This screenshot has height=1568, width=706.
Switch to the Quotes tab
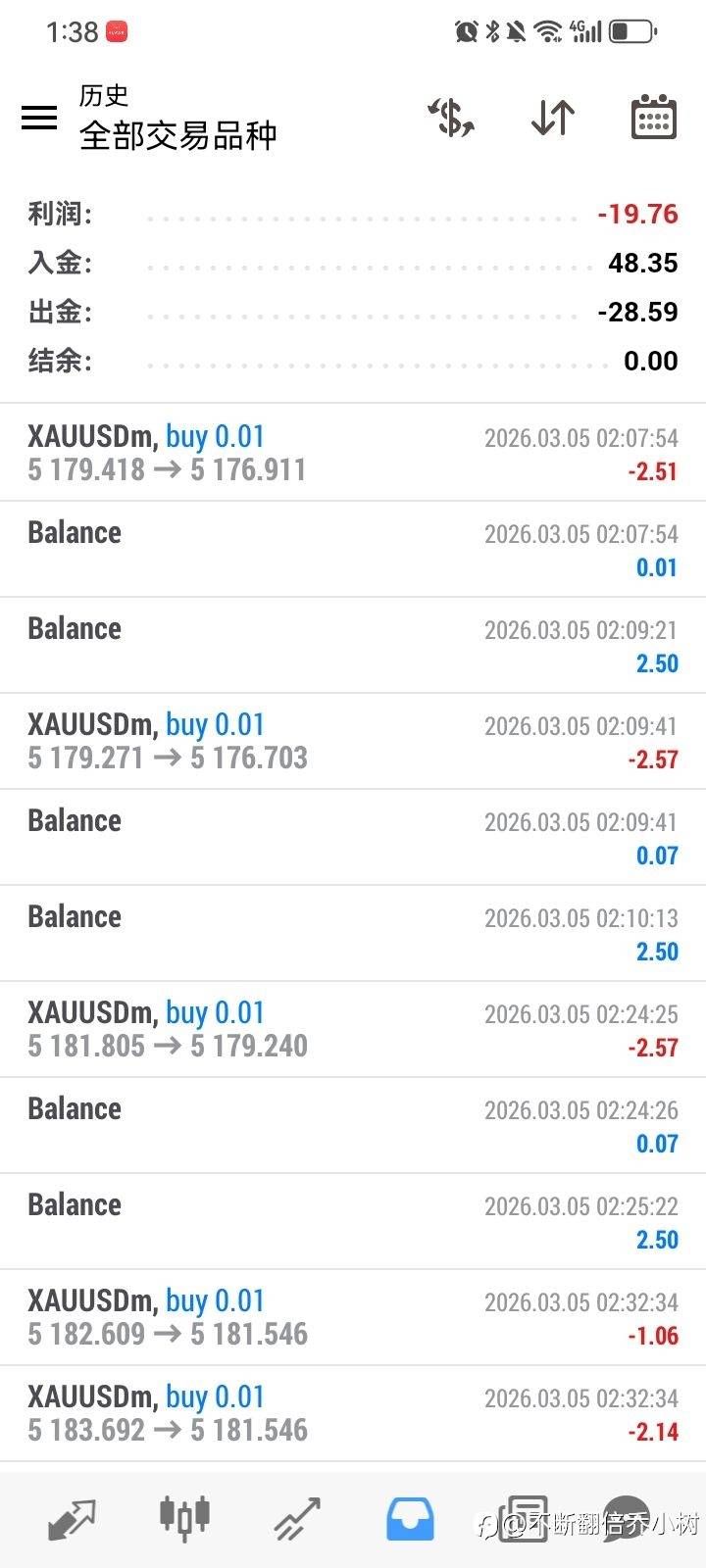click(x=72, y=1519)
